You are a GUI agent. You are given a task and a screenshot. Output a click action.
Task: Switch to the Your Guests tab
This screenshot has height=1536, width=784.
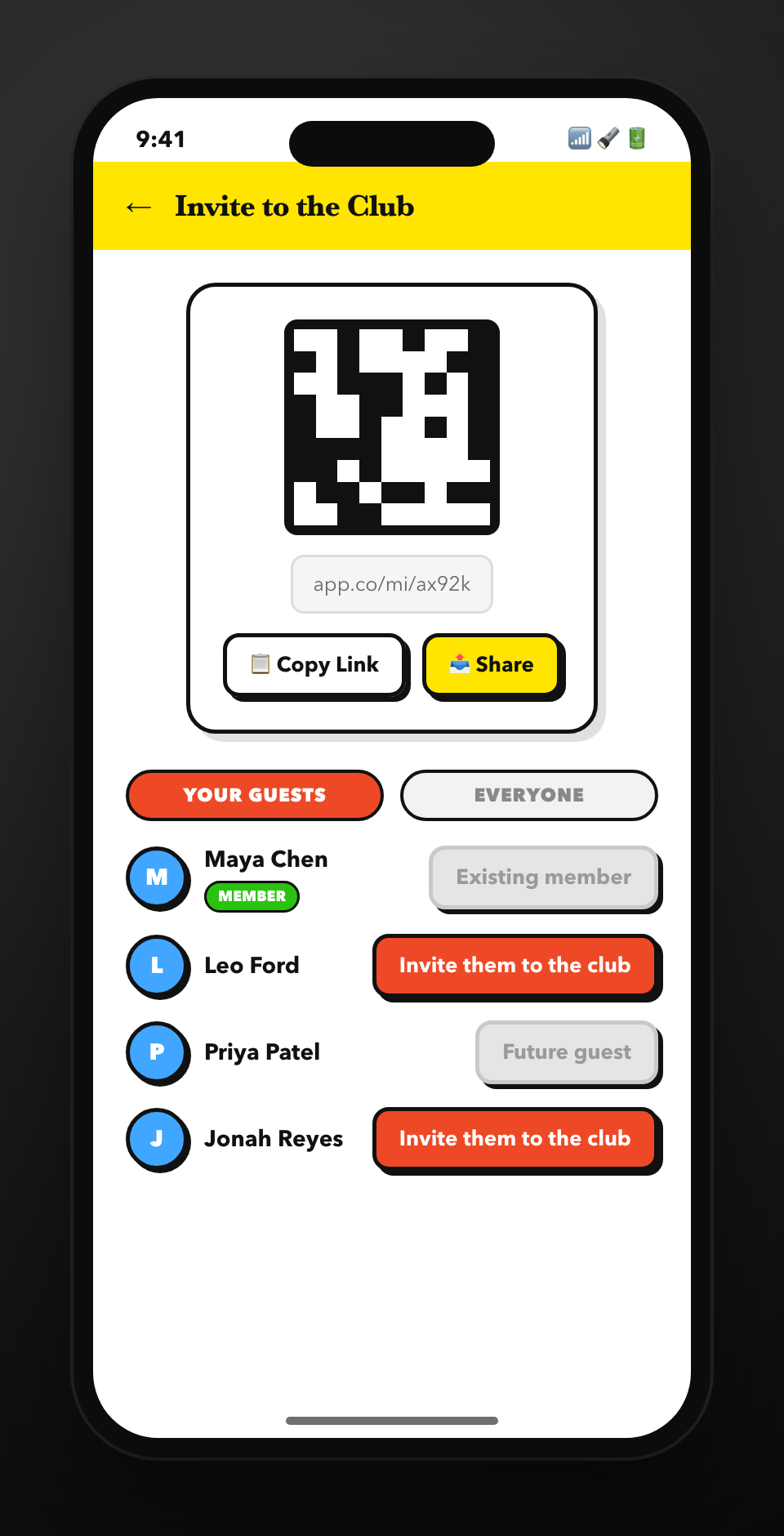tap(255, 795)
